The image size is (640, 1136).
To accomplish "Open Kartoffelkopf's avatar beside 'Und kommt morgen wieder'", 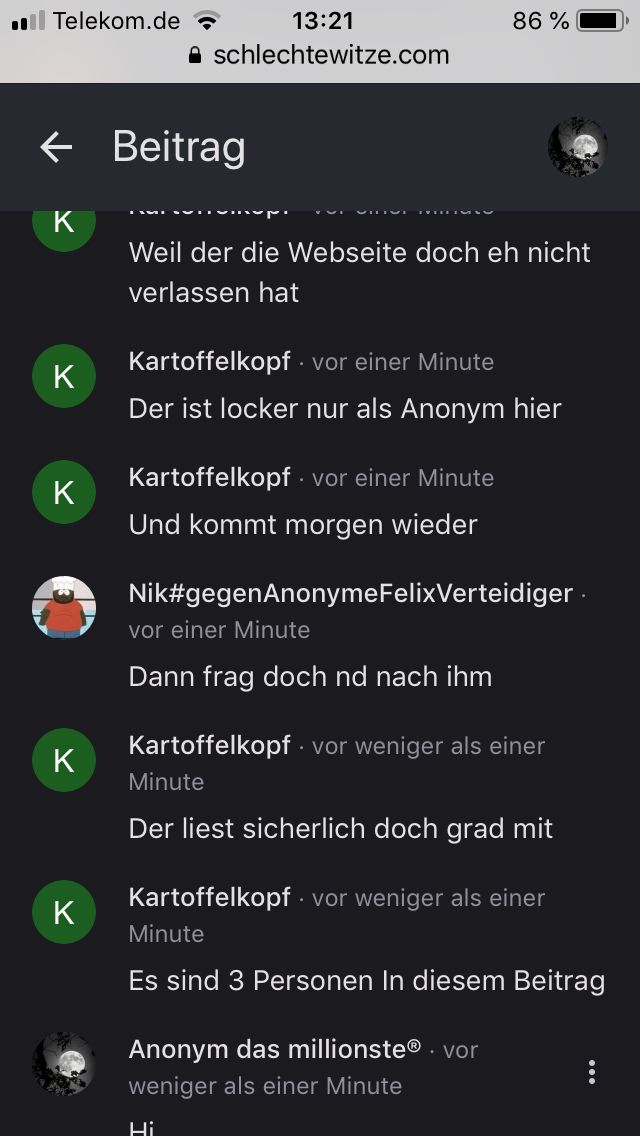I will coord(64,492).
